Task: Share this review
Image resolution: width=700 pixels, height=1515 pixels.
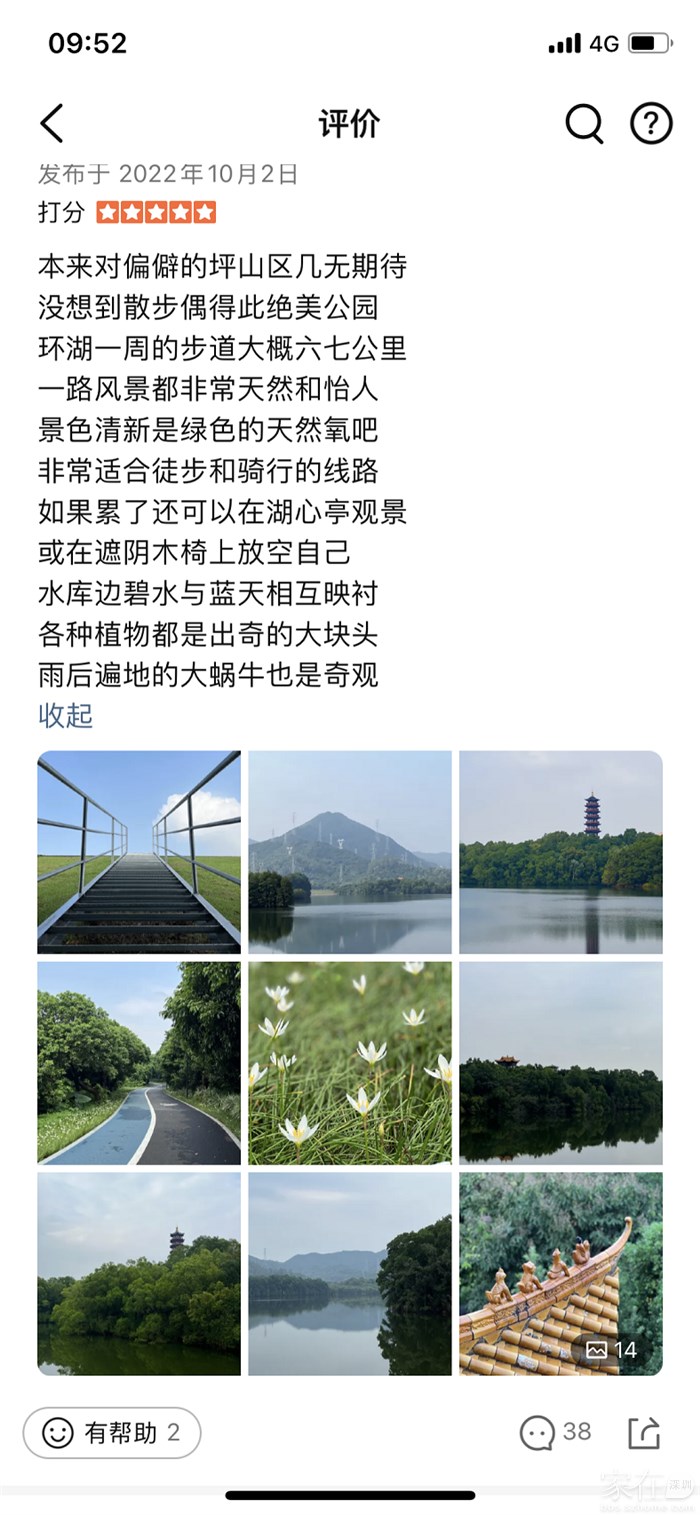Action: coord(644,1433)
